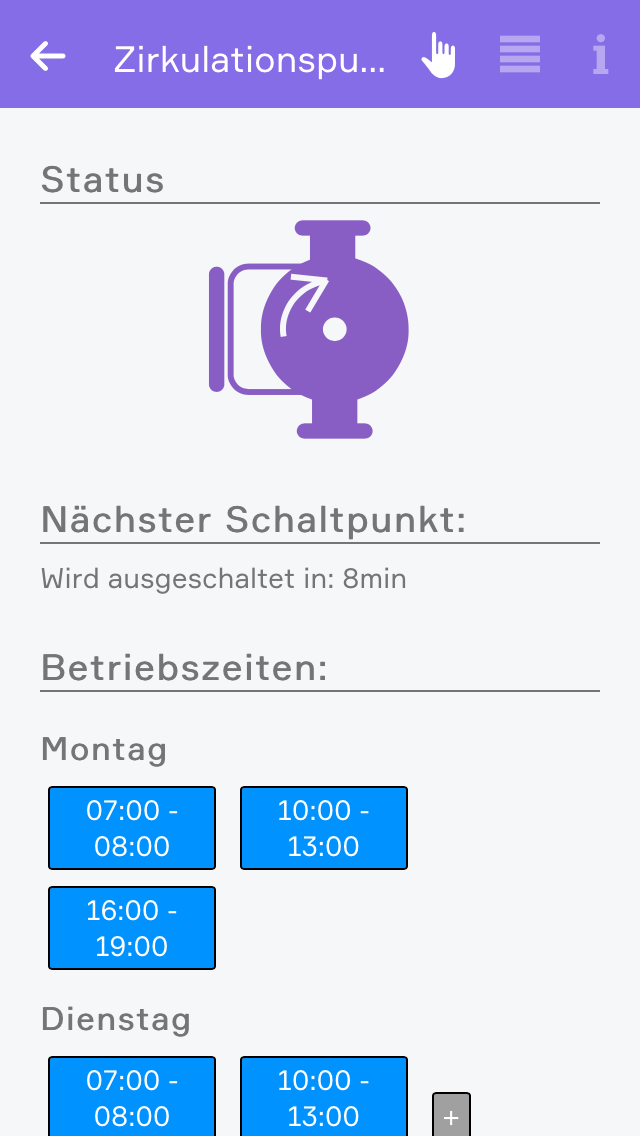Edit Montag 16:00 - 19:00 time slot
Viewport: 640px width, 1136px height.
point(132,928)
